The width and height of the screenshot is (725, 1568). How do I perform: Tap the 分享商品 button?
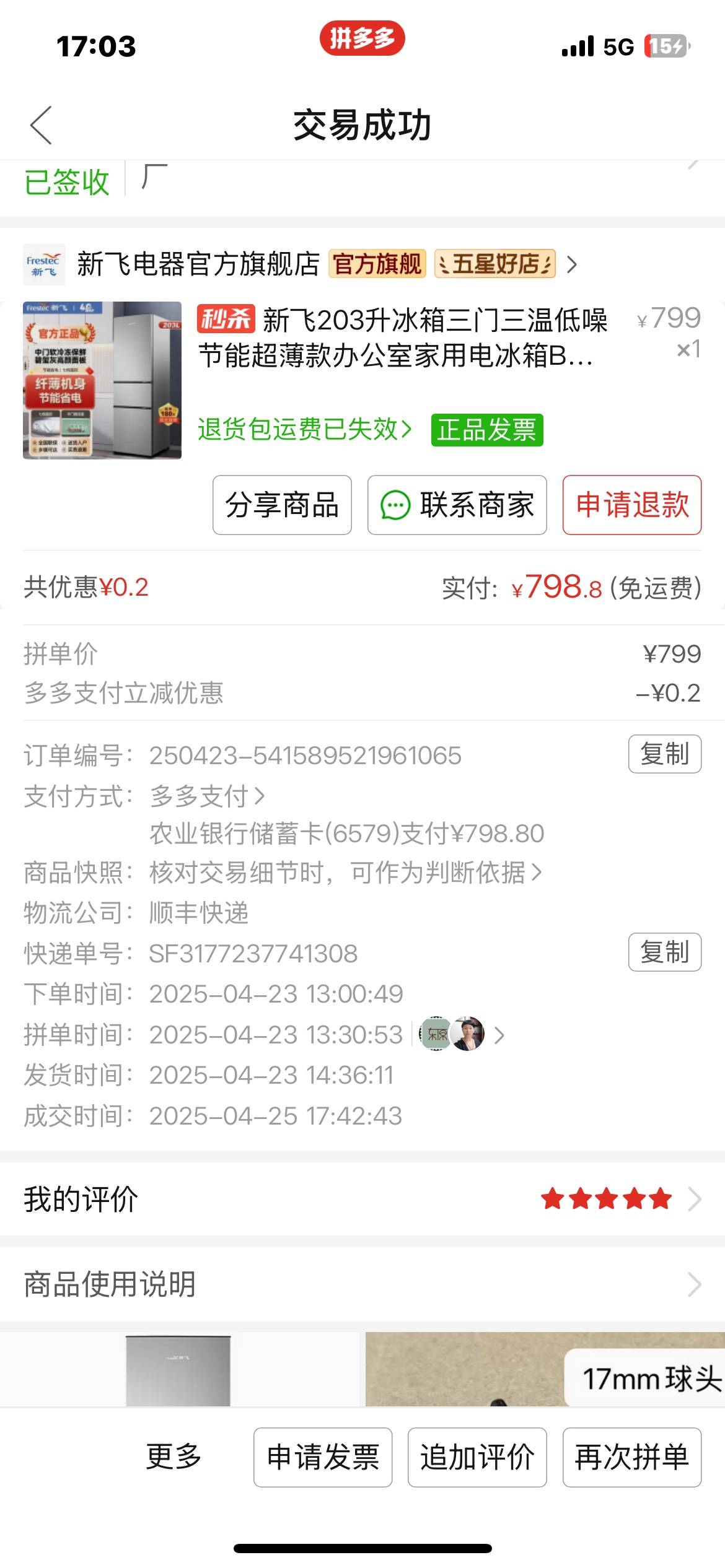coord(282,505)
